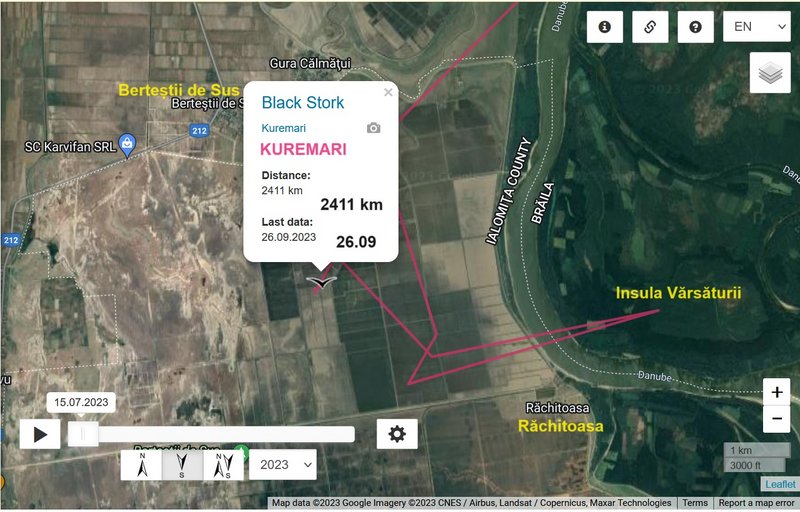Screen dimensions: 800x512
Task: Open Report a map error link
Action: 757,503
